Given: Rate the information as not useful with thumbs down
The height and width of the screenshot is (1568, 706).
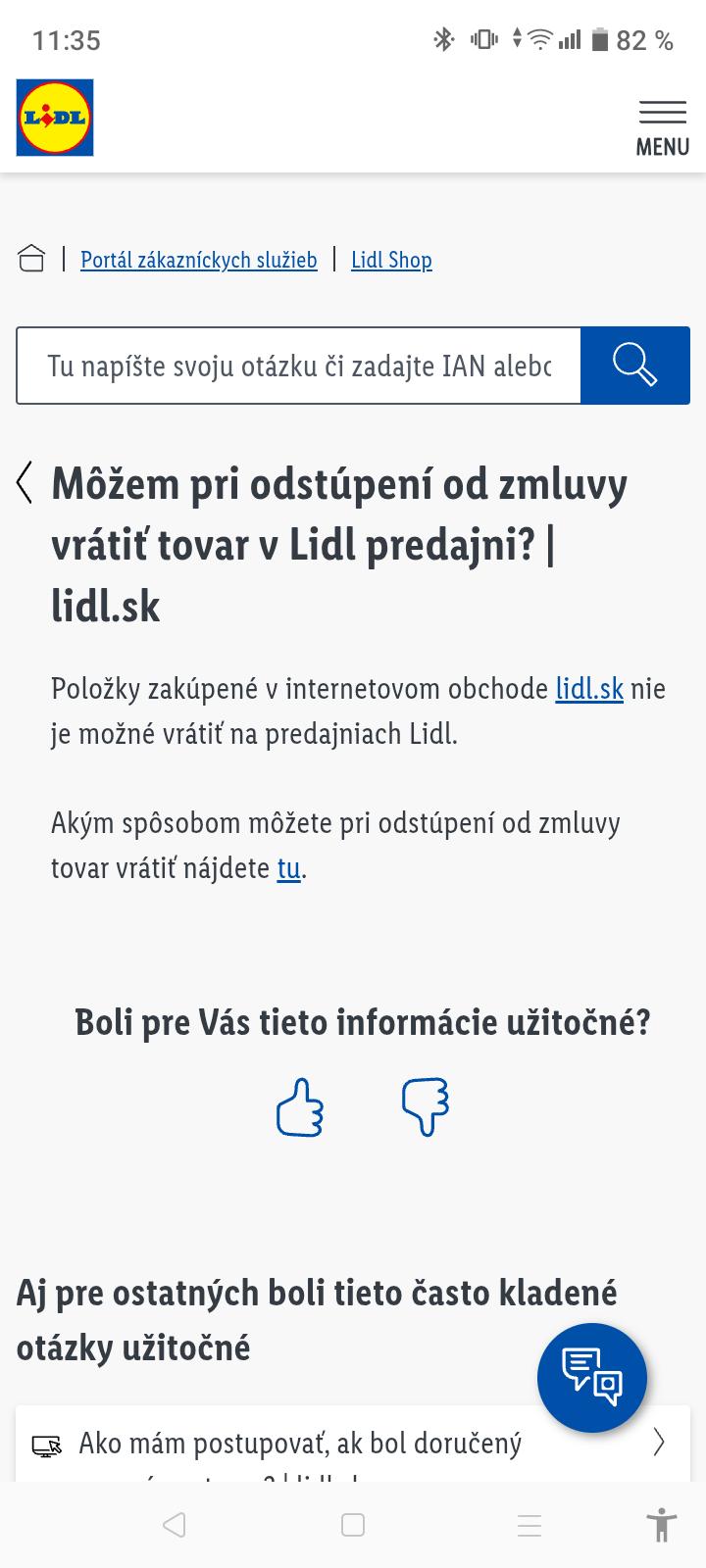Looking at the screenshot, I should pyautogui.click(x=426, y=1107).
